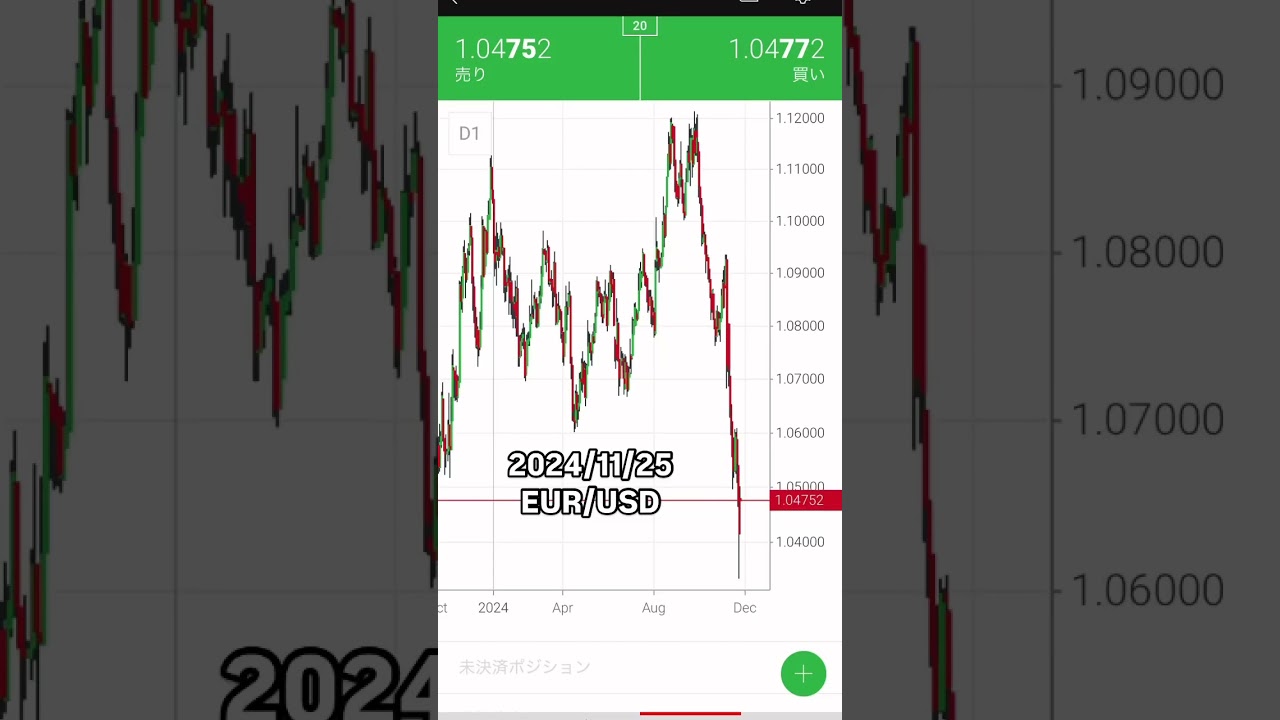
Task: Open the D1 timeframe selector
Action: pos(469,133)
